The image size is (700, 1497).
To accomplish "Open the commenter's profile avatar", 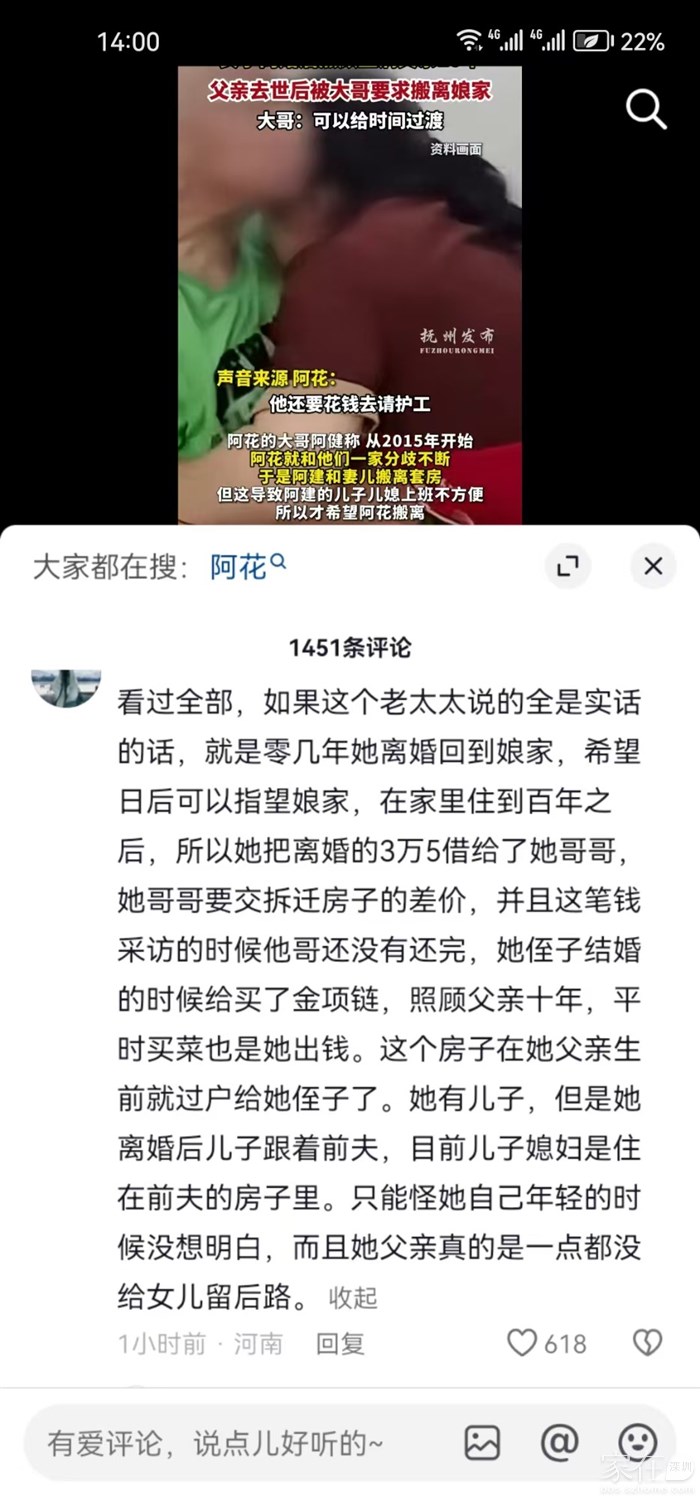I will 66,687.
